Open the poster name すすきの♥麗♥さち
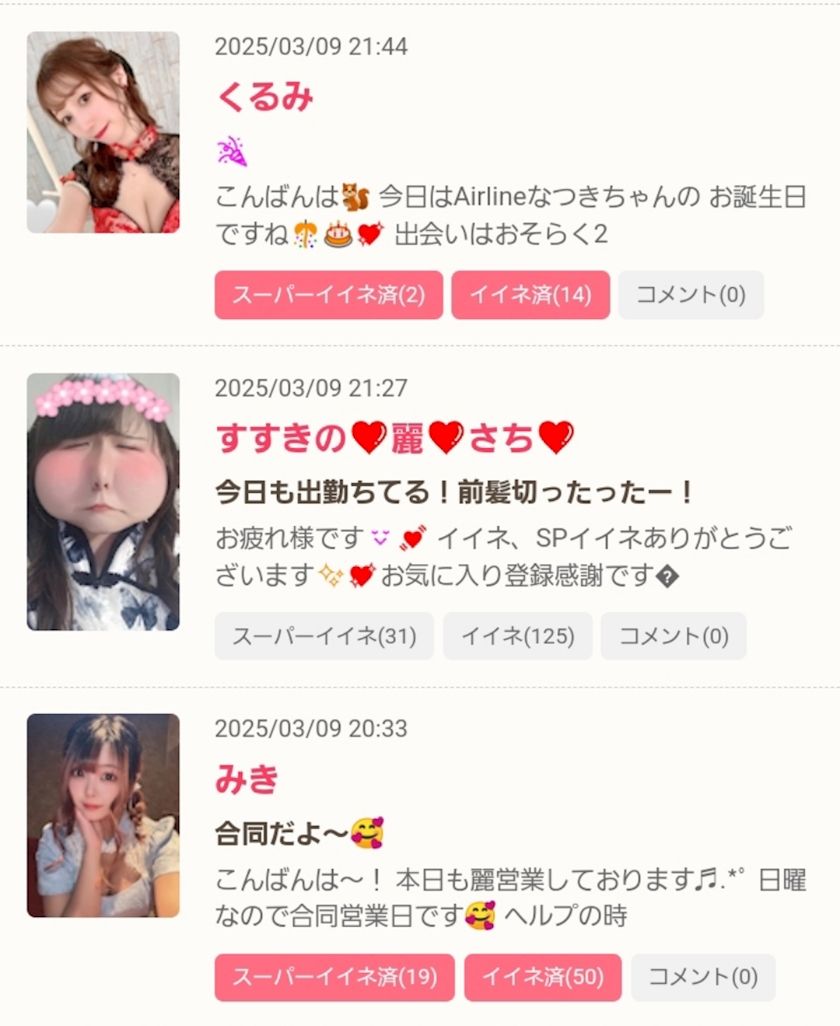Screen dimensions: 840x1026 (395, 438)
